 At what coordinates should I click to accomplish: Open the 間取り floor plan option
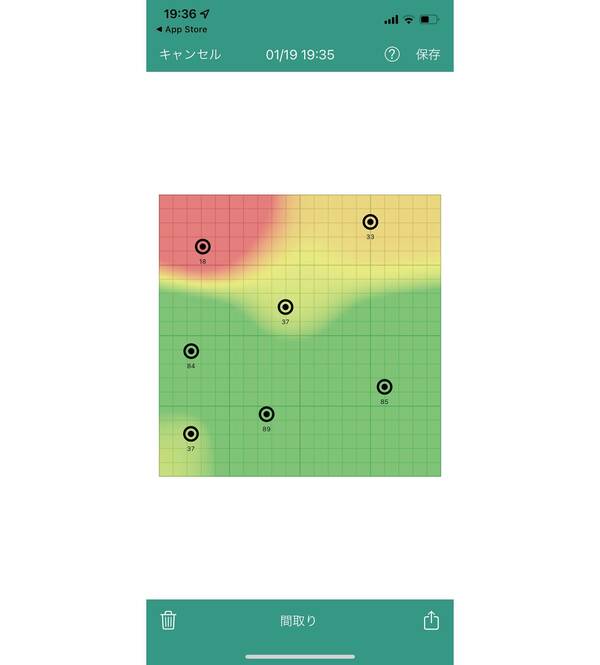point(299,621)
